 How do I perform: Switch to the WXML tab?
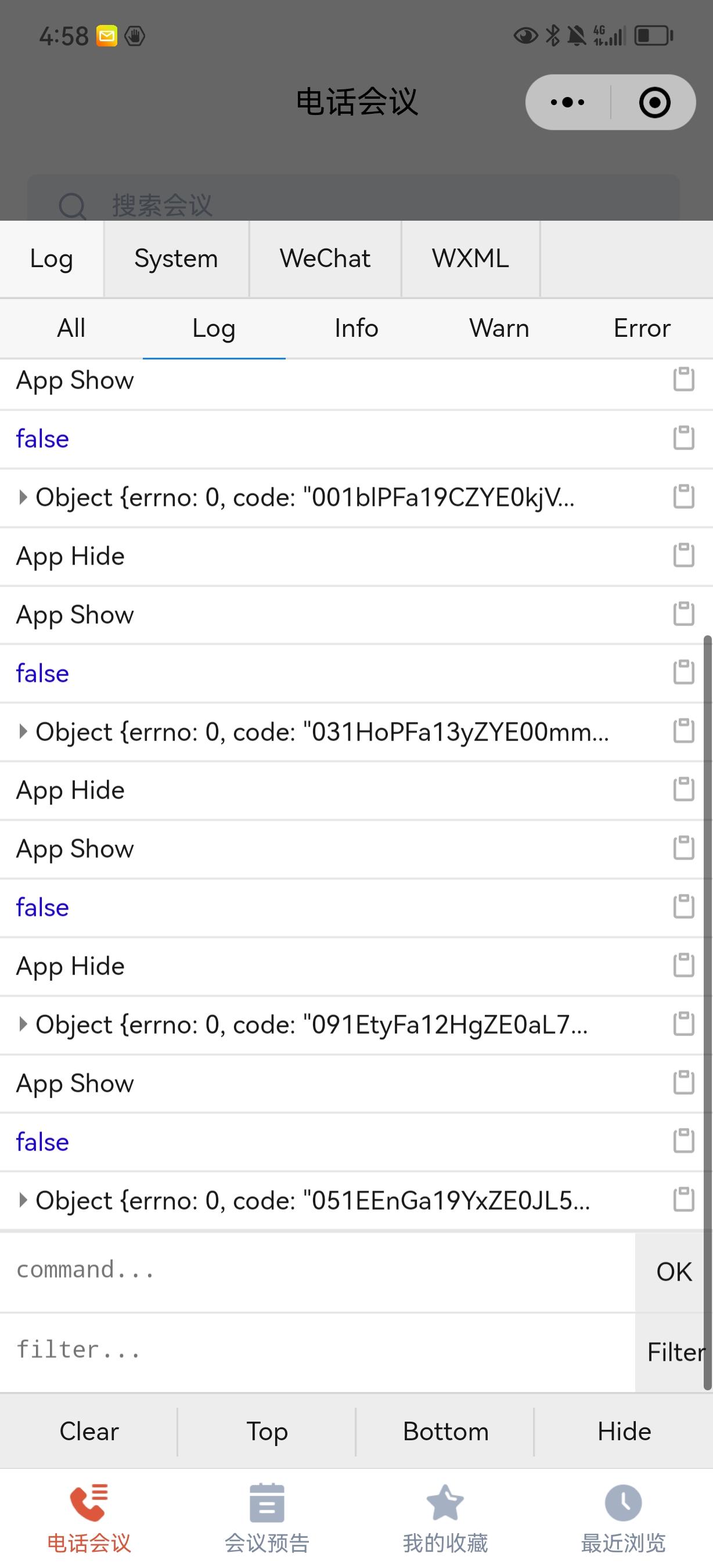[x=470, y=258]
